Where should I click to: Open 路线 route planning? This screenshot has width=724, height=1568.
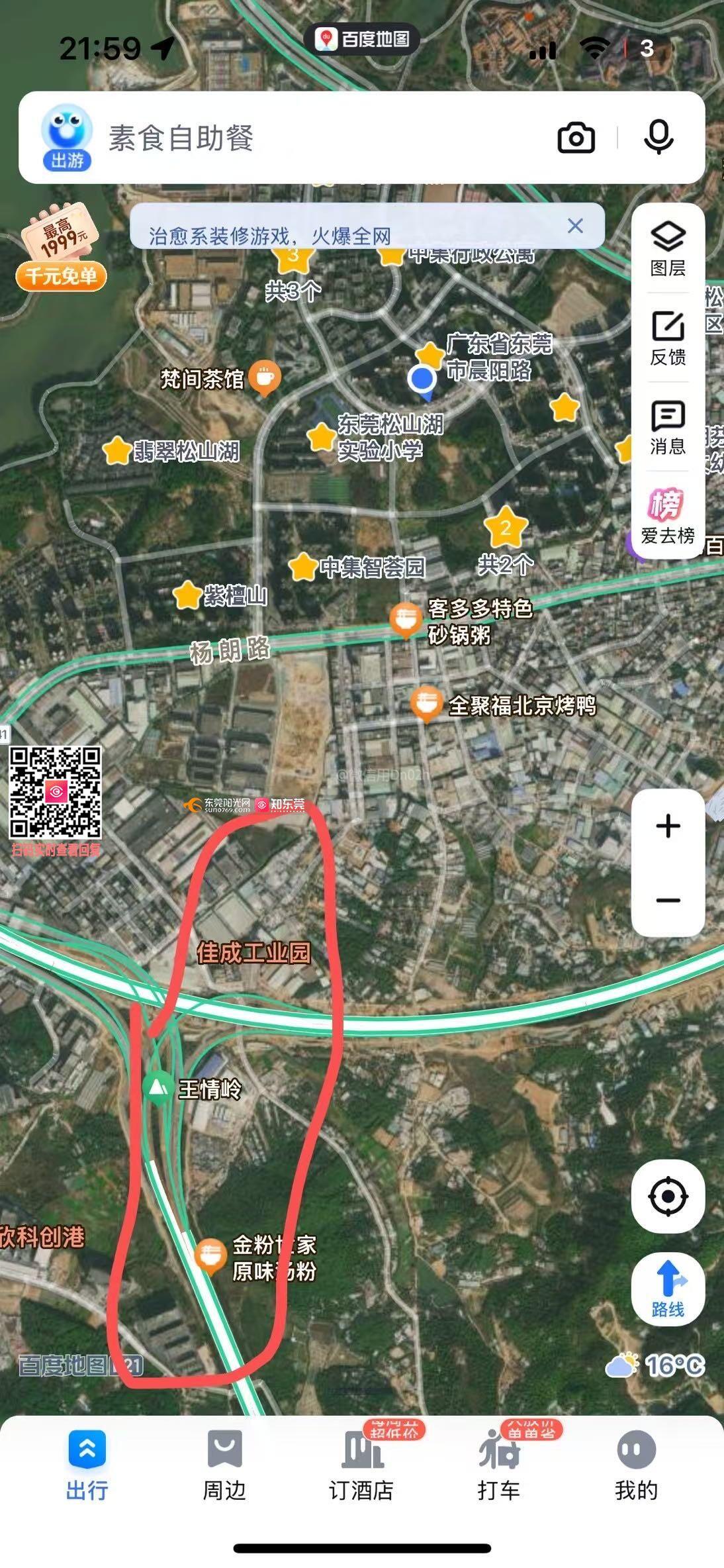click(x=668, y=1289)
